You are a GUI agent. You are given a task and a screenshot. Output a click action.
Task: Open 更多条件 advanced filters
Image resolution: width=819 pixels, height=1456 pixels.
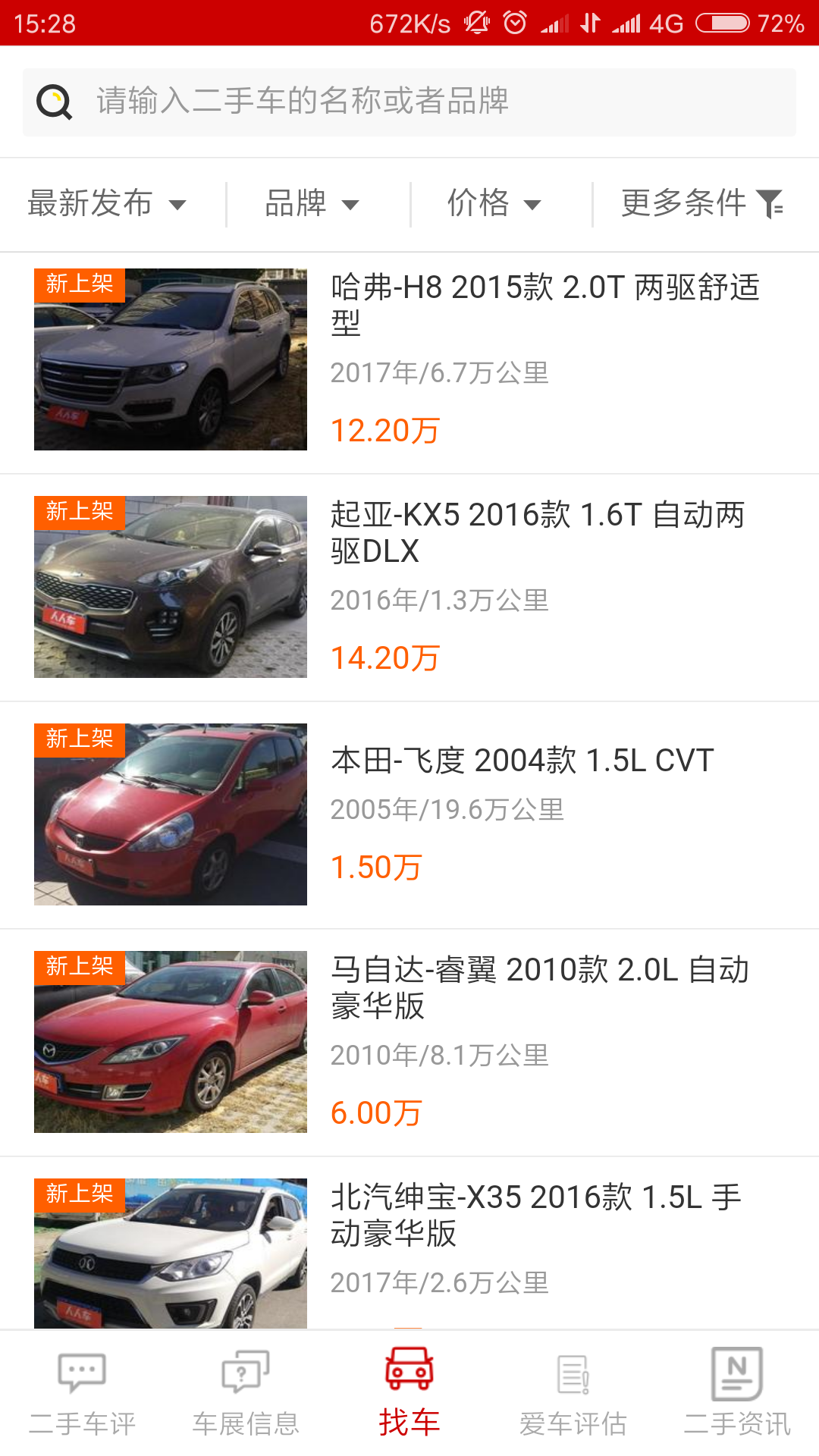coord(701,204)
